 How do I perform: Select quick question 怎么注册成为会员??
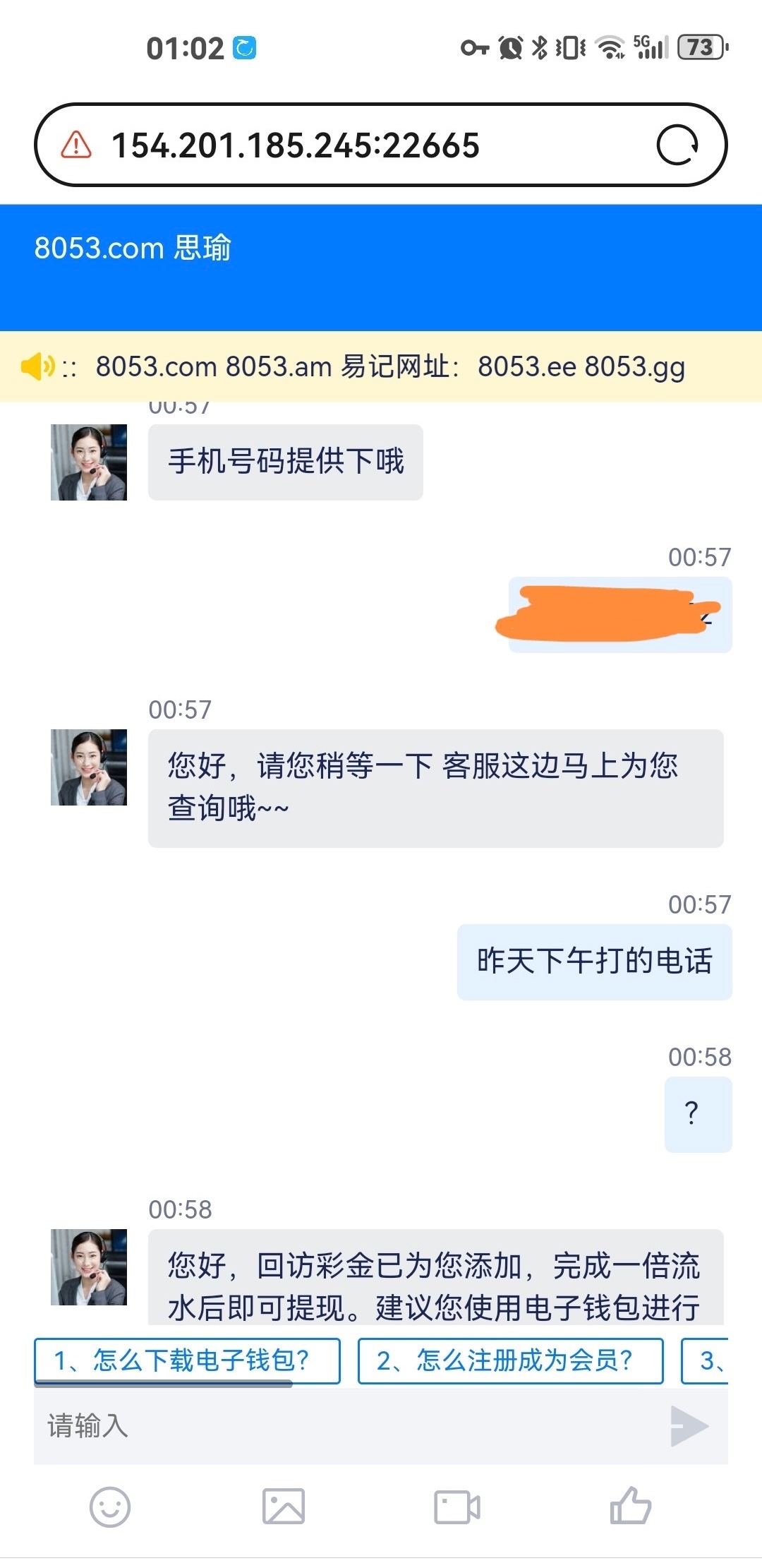pos(510,1360)
